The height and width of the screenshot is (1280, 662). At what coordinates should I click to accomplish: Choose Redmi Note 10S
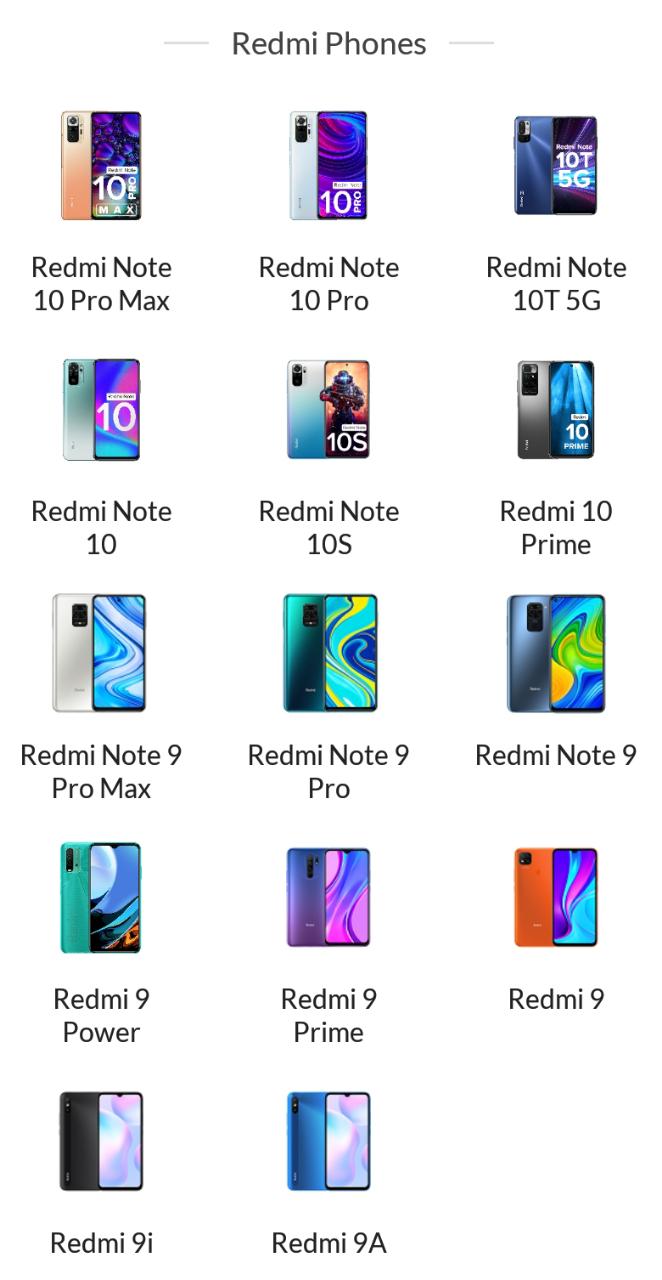(328, 411)
